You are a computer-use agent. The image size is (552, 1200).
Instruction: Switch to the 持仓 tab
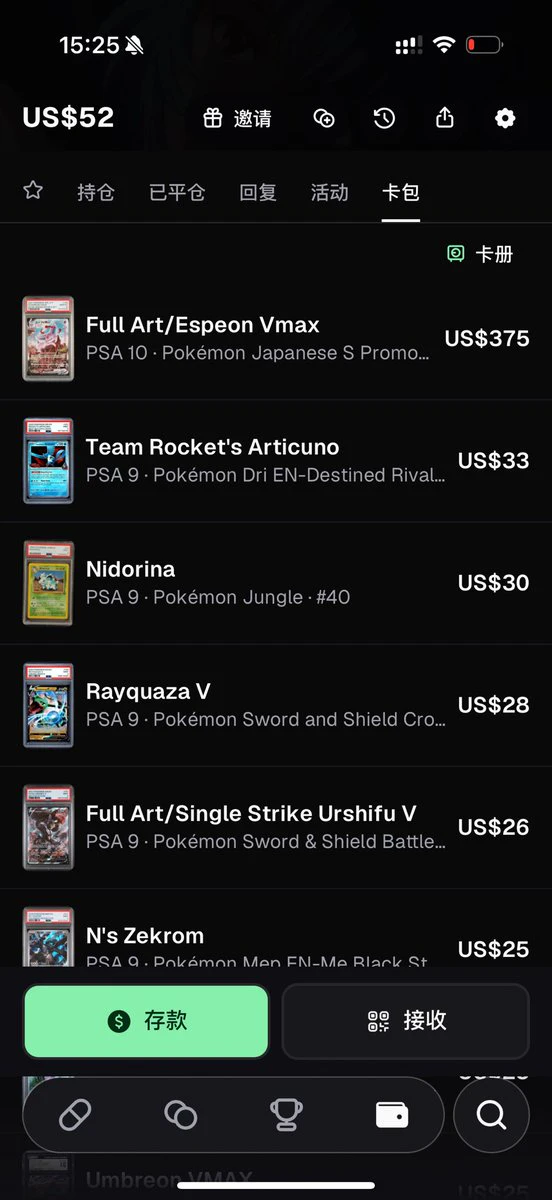96,192
